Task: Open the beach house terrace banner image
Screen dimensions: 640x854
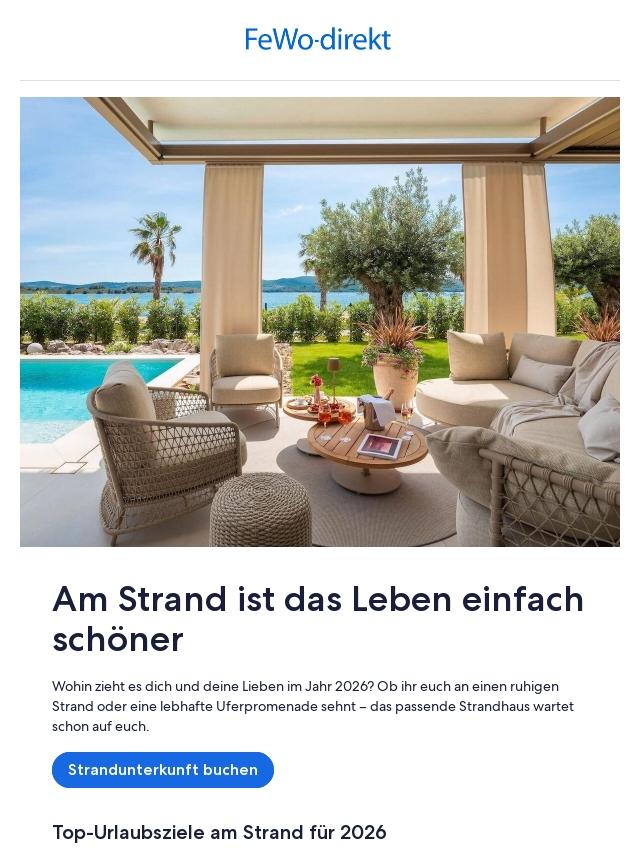Action: pos(320,322)
